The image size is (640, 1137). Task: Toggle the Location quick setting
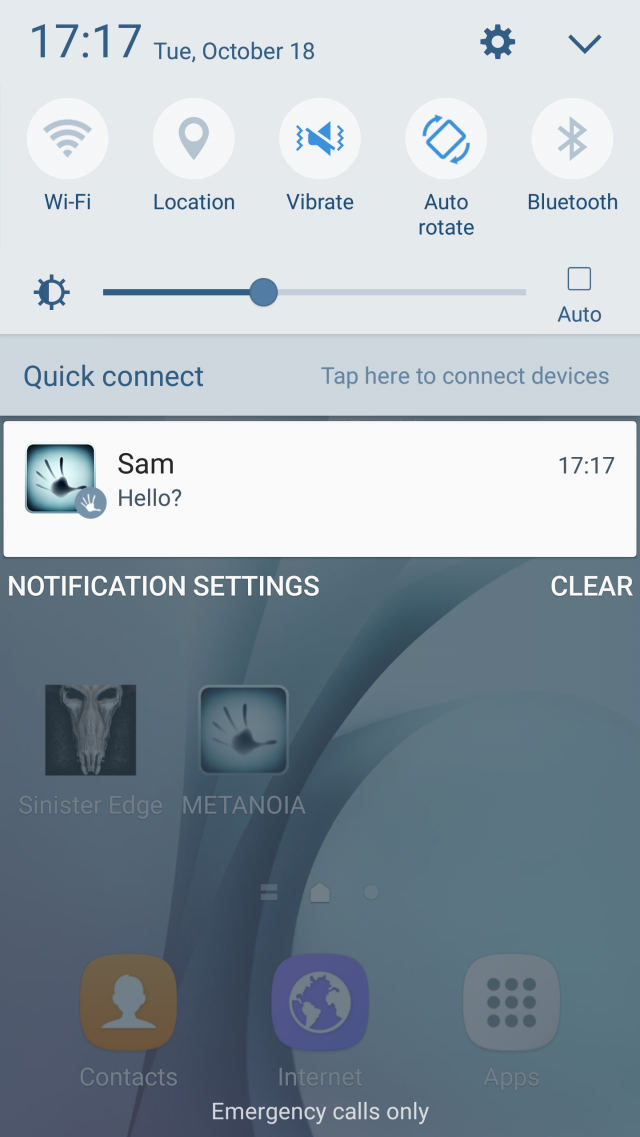point(193,140)
